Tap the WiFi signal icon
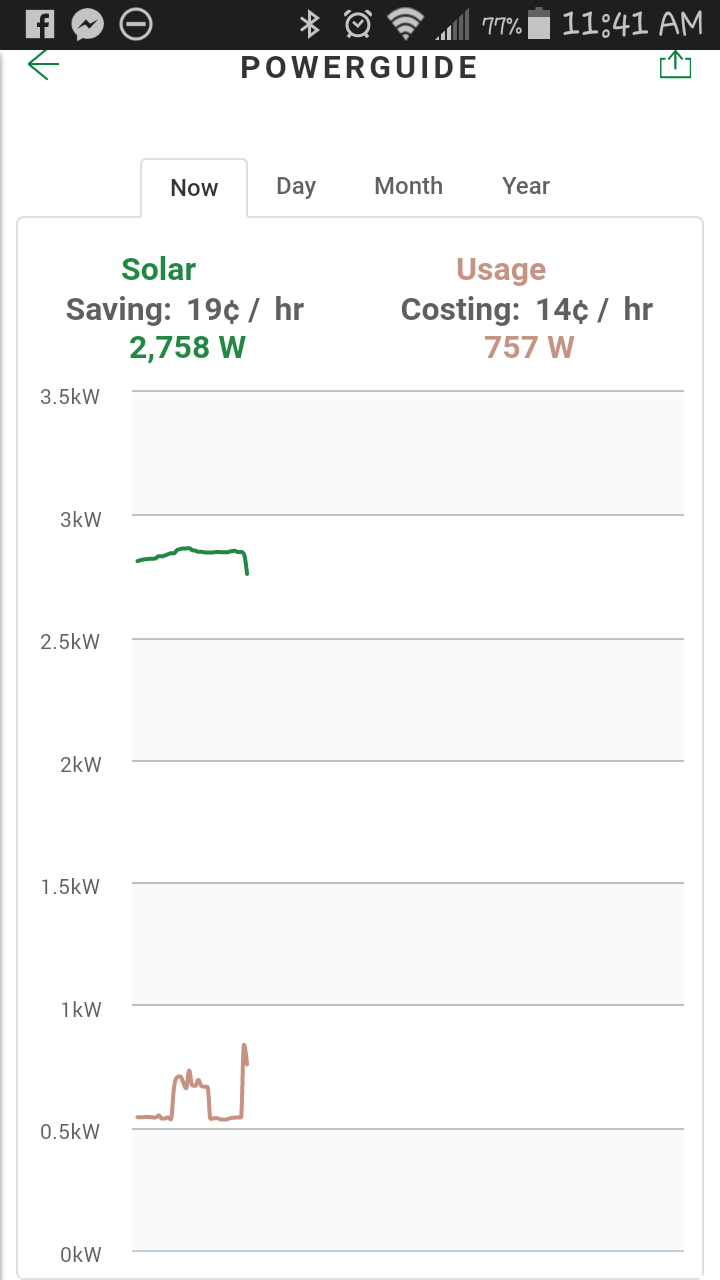 tap(404, 21)
